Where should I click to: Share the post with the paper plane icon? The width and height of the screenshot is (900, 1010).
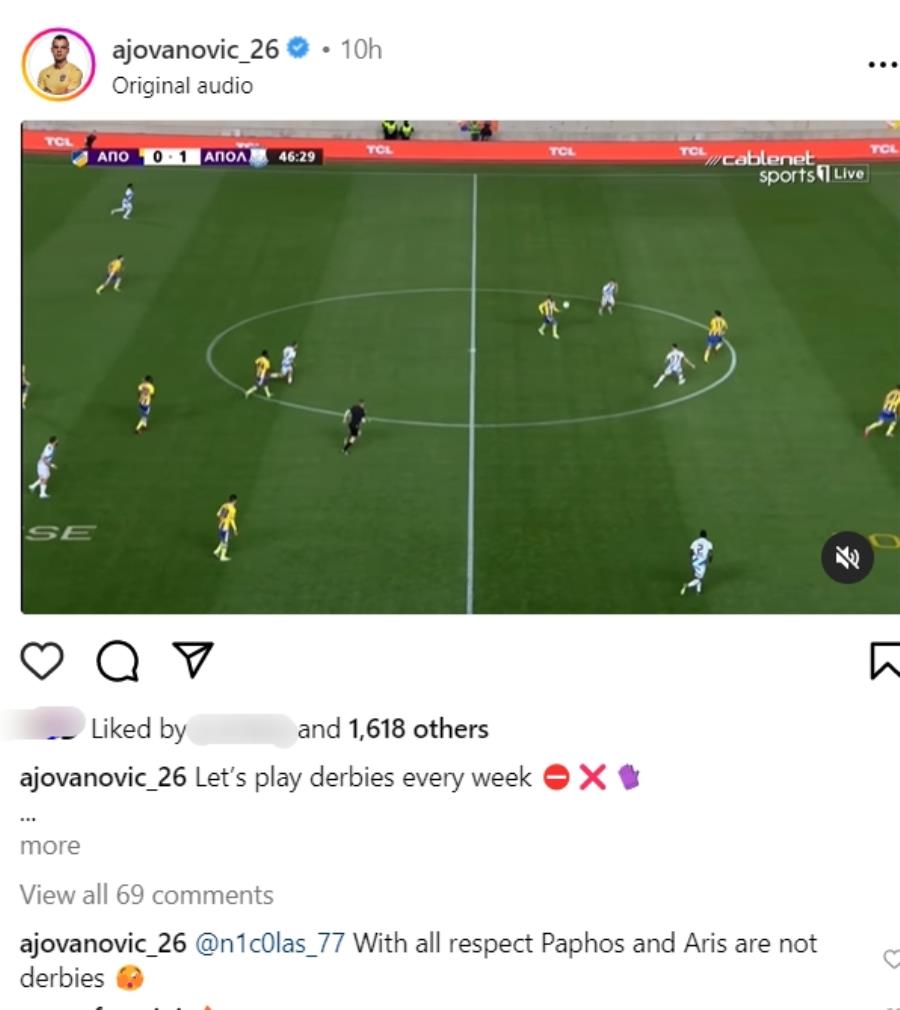click(x=193, y=659)
